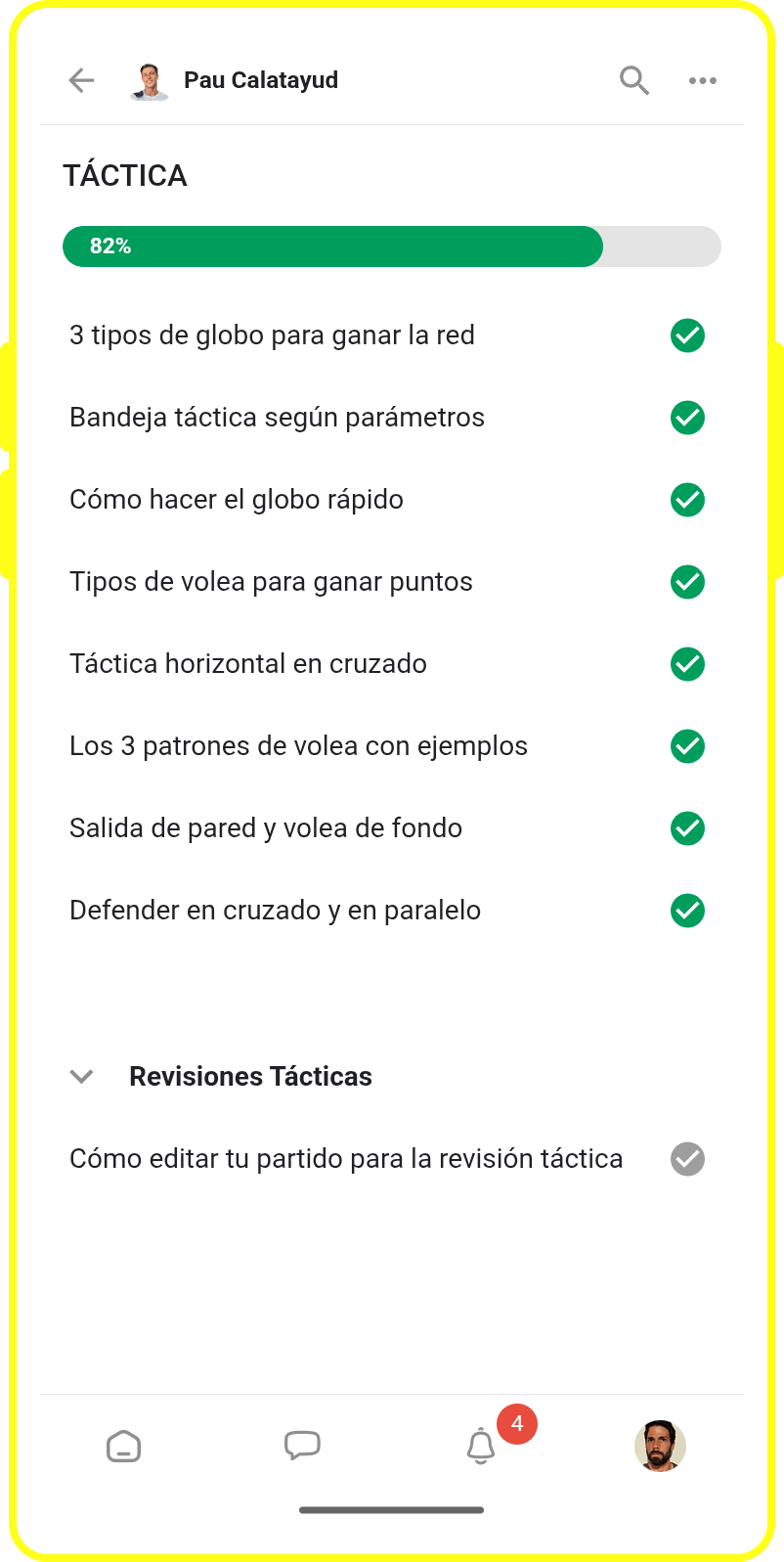Open Cómo editar tu partido para la revisión táctica

[346, 1159]
